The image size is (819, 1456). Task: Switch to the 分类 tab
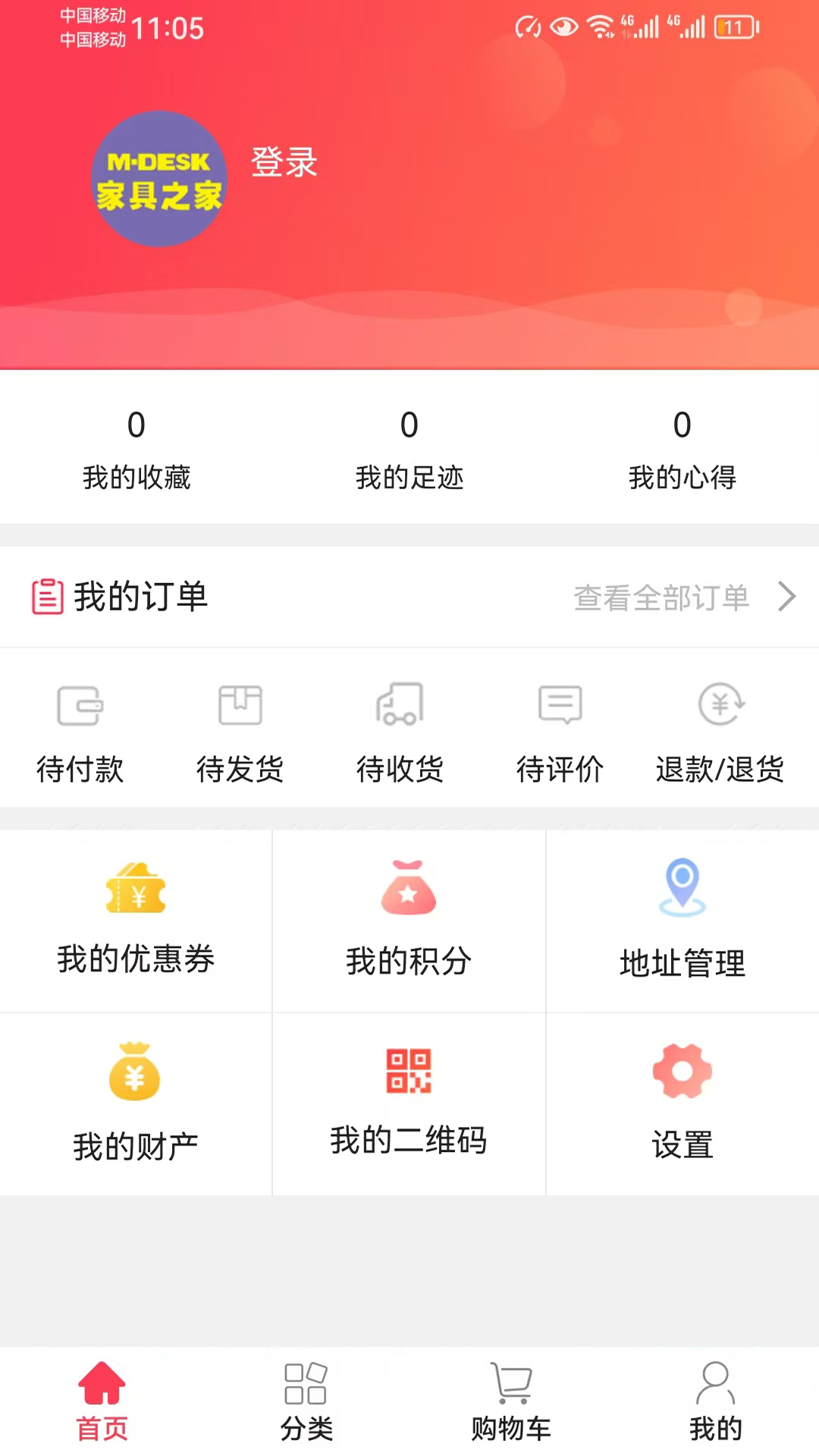point(306,1401)
